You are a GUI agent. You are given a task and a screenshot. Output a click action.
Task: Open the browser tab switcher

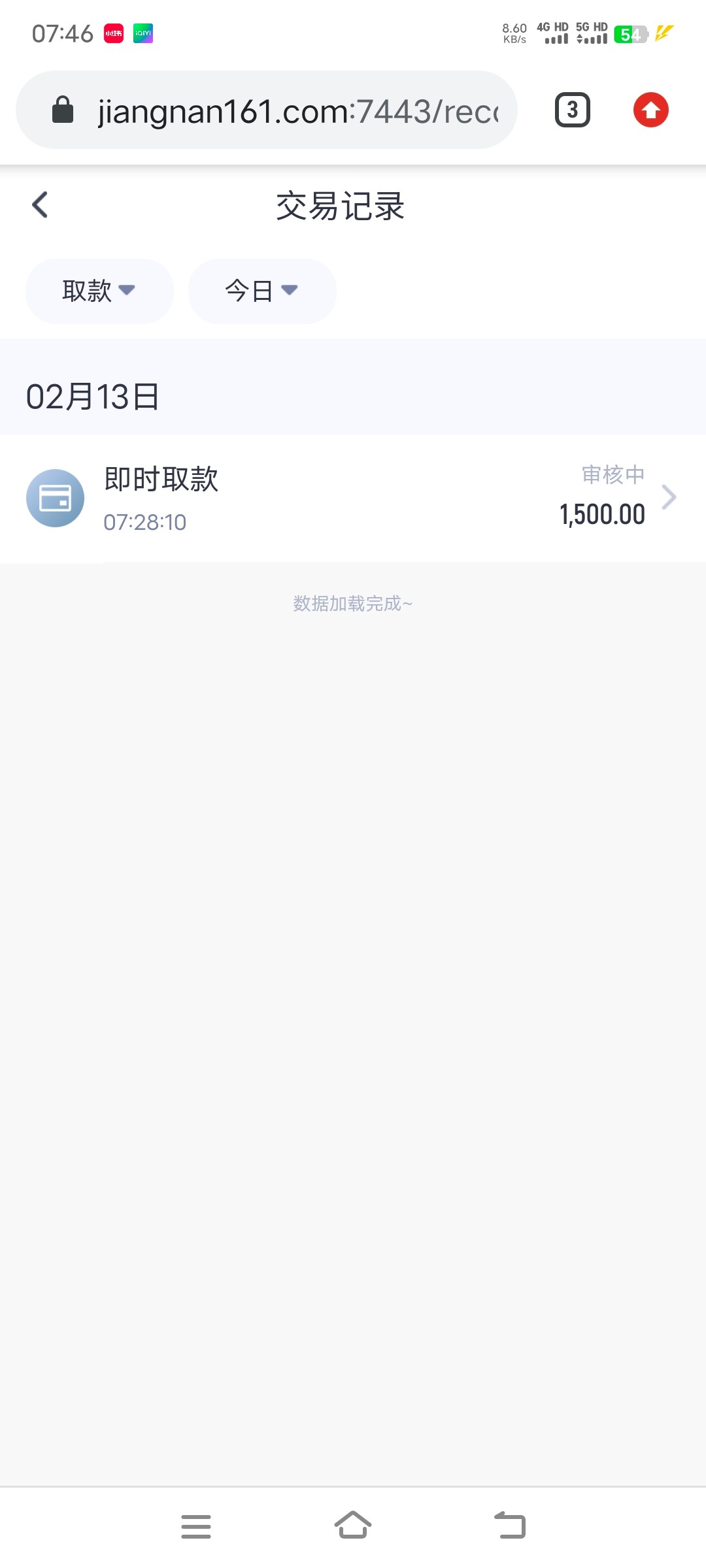coord(573,110)
